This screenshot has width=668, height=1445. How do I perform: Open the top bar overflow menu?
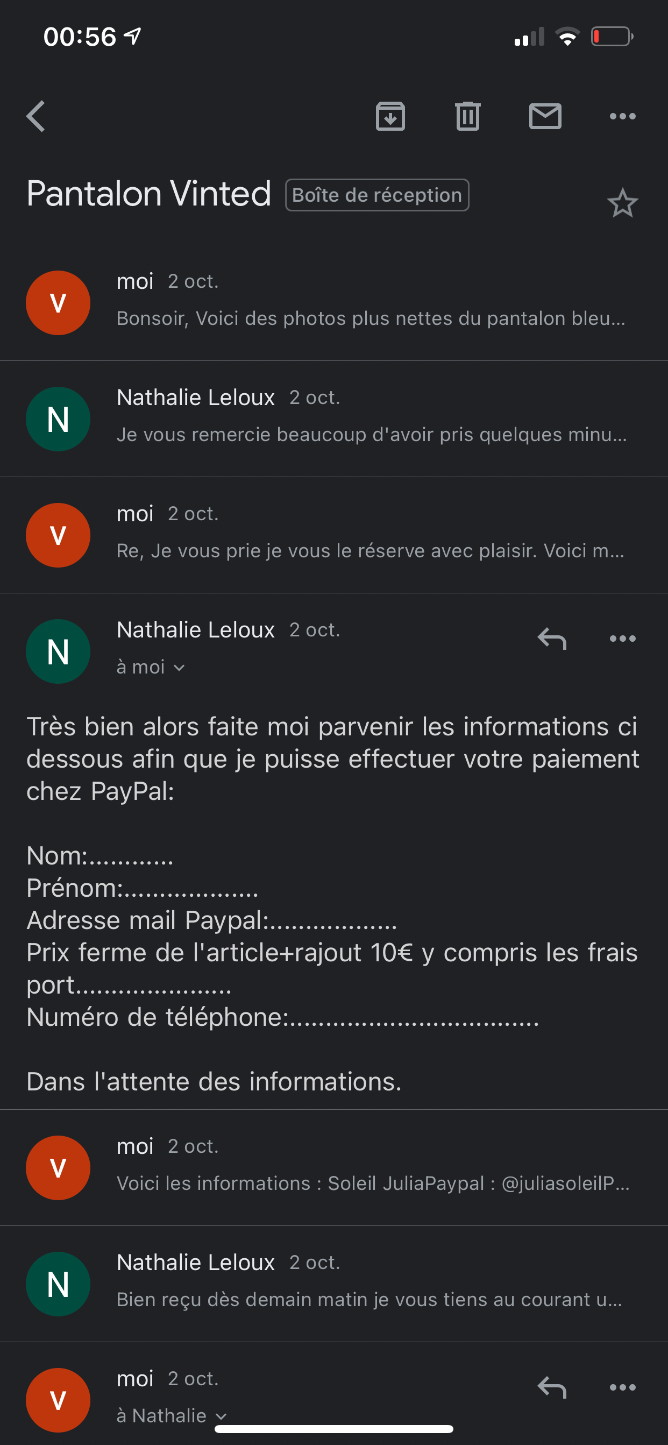point(622,117)
